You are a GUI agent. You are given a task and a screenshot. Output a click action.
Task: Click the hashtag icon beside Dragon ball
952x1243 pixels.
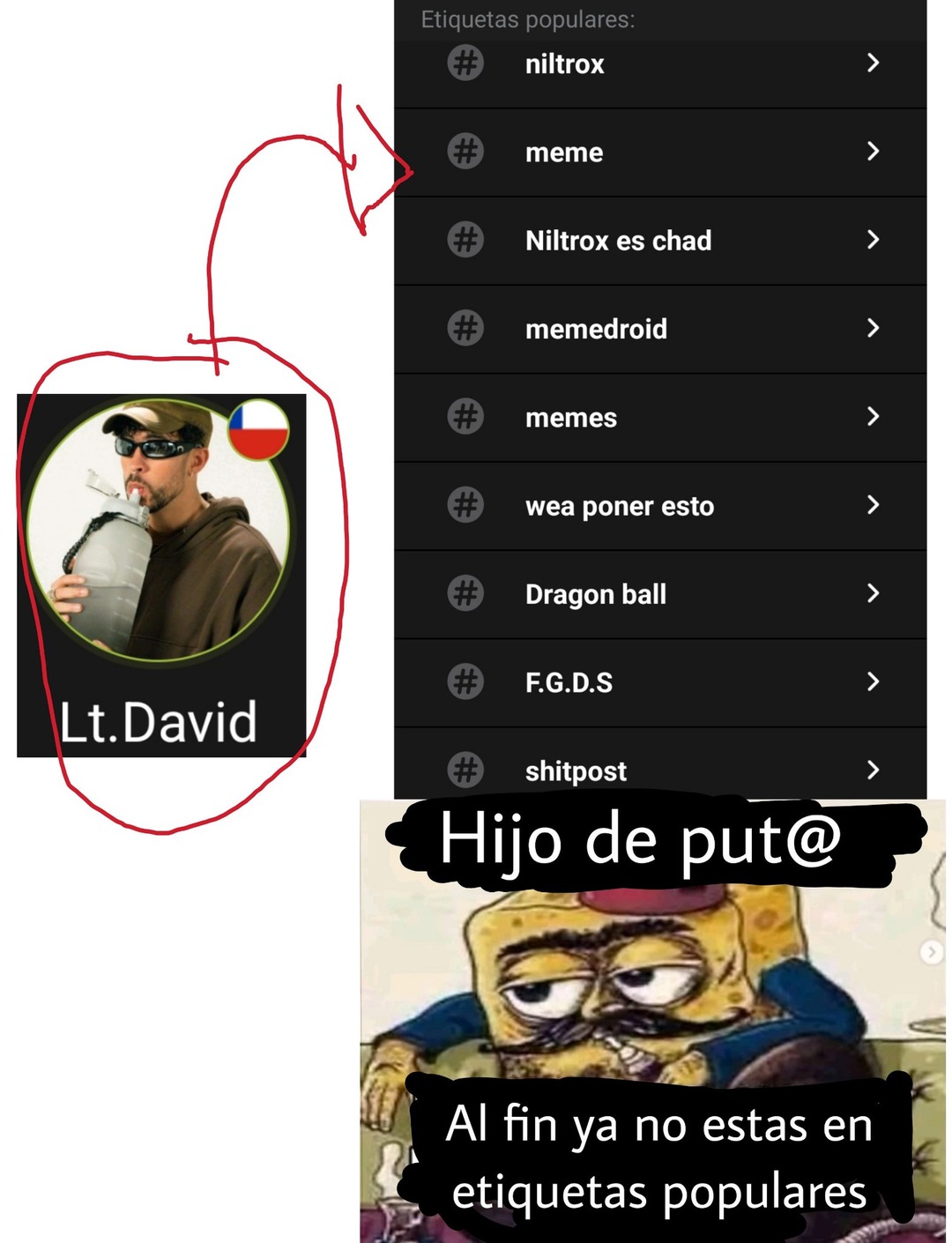click(465, 593)
